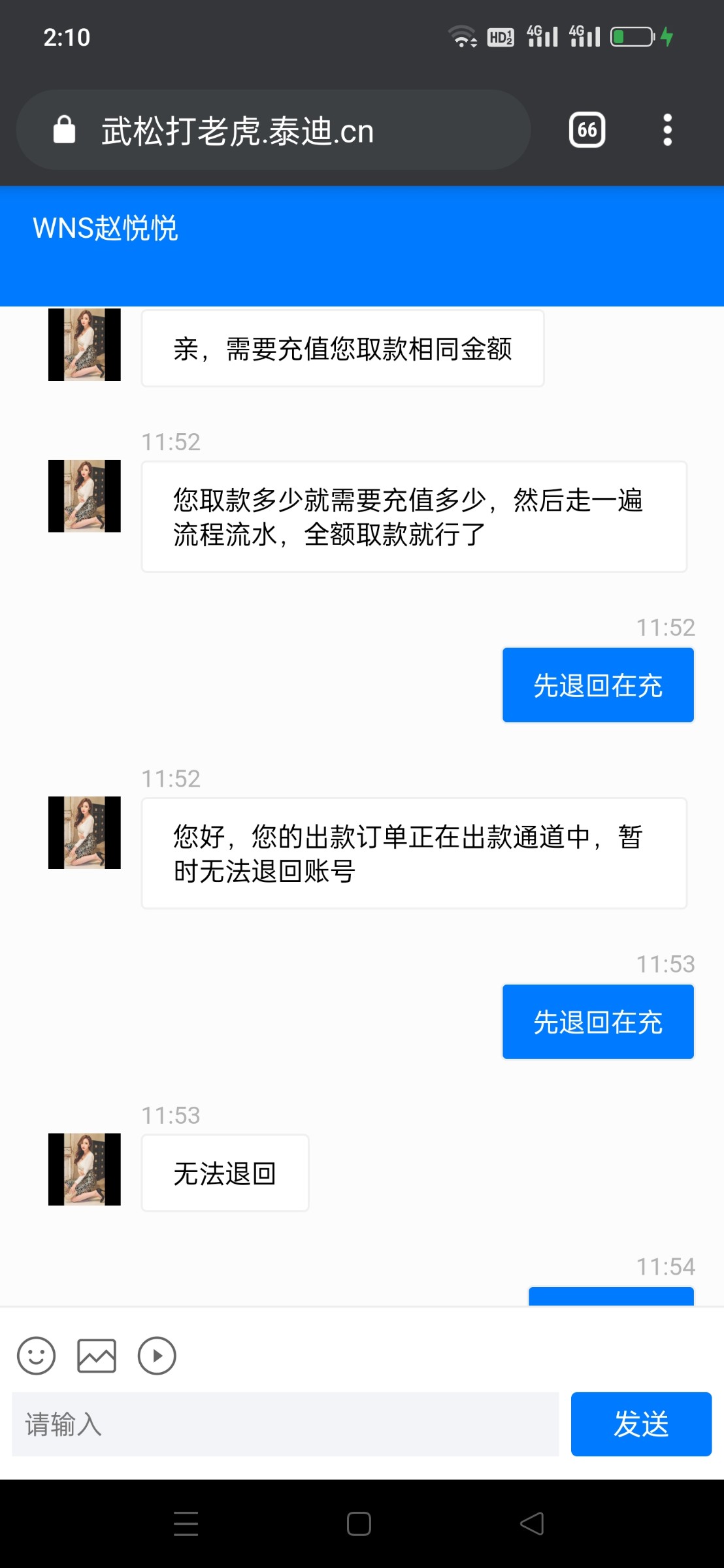Tap the second 先退回在充 blue bubble
The height and width of the screenshot is (1568, 724).
click(x=598, y=1021)
